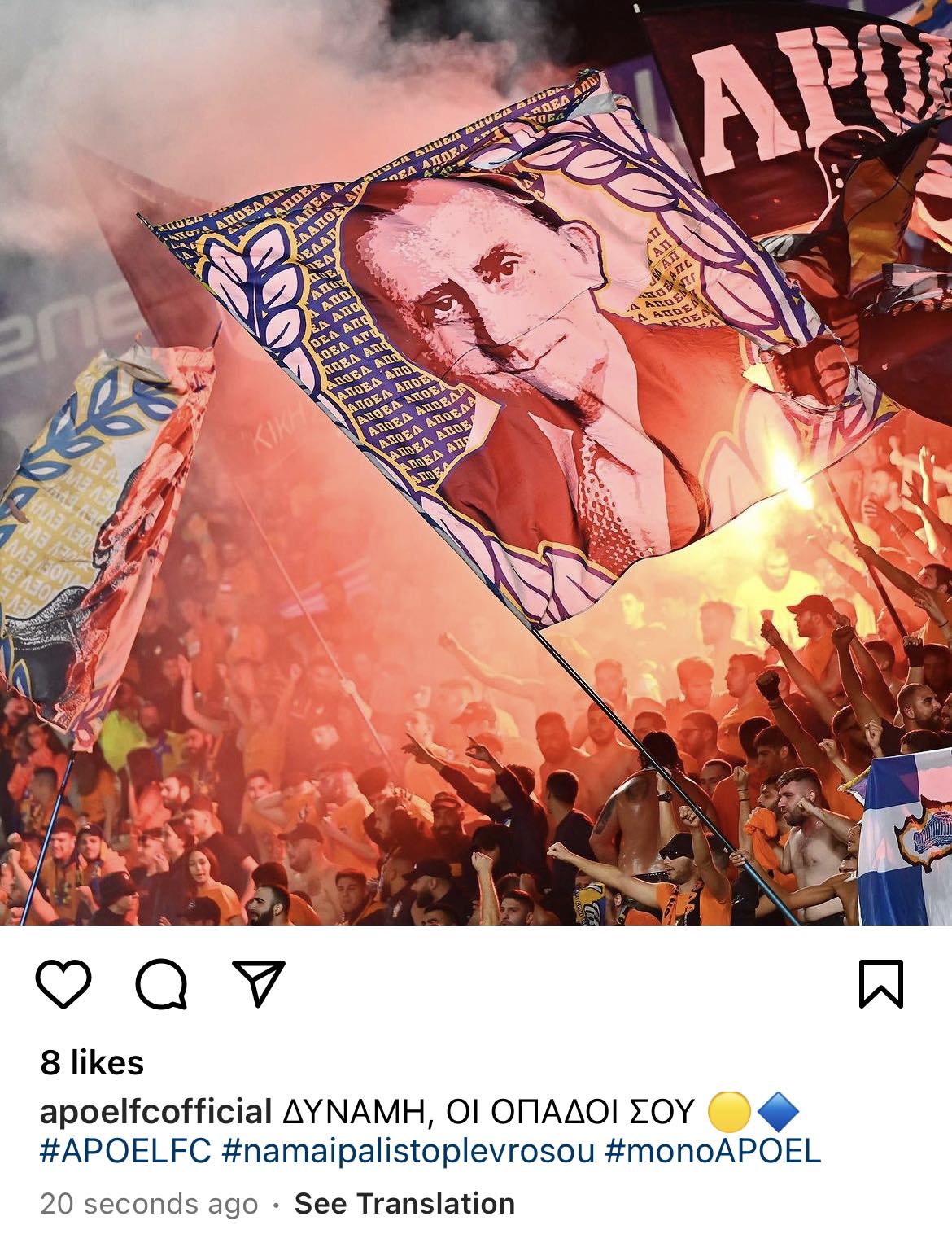
Task: Like the apoelfcofficial post
Action: click(63, 983)
